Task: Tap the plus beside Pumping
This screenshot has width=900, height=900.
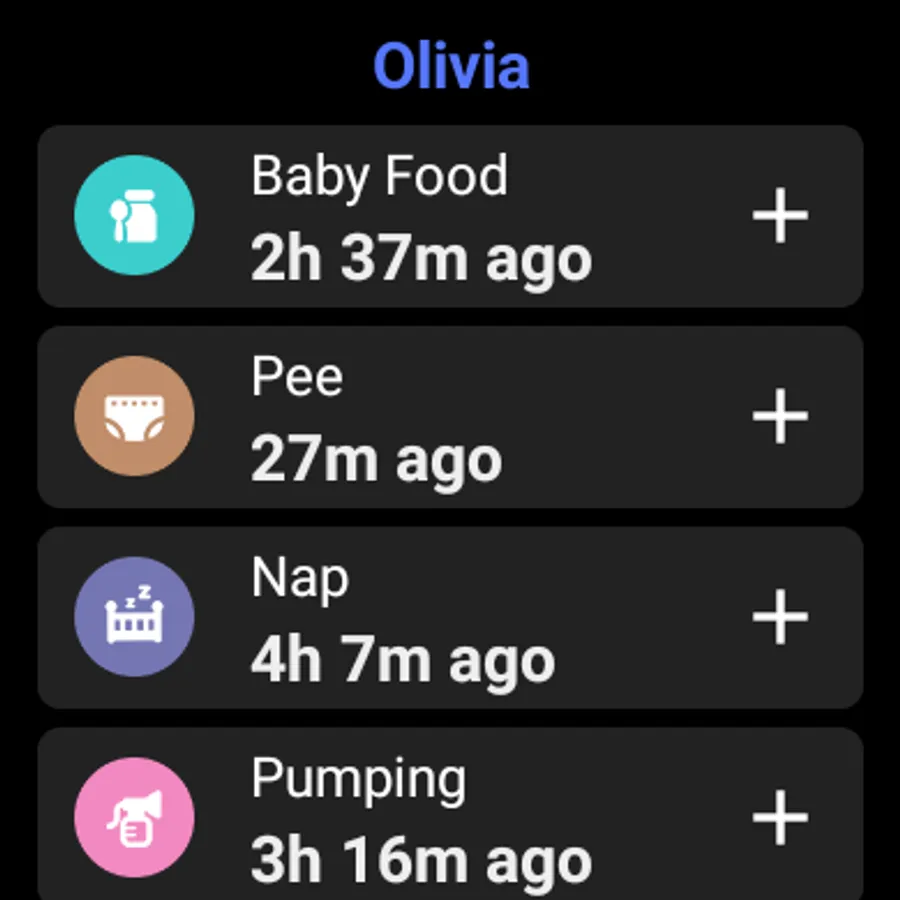Action: coord(780,817)
